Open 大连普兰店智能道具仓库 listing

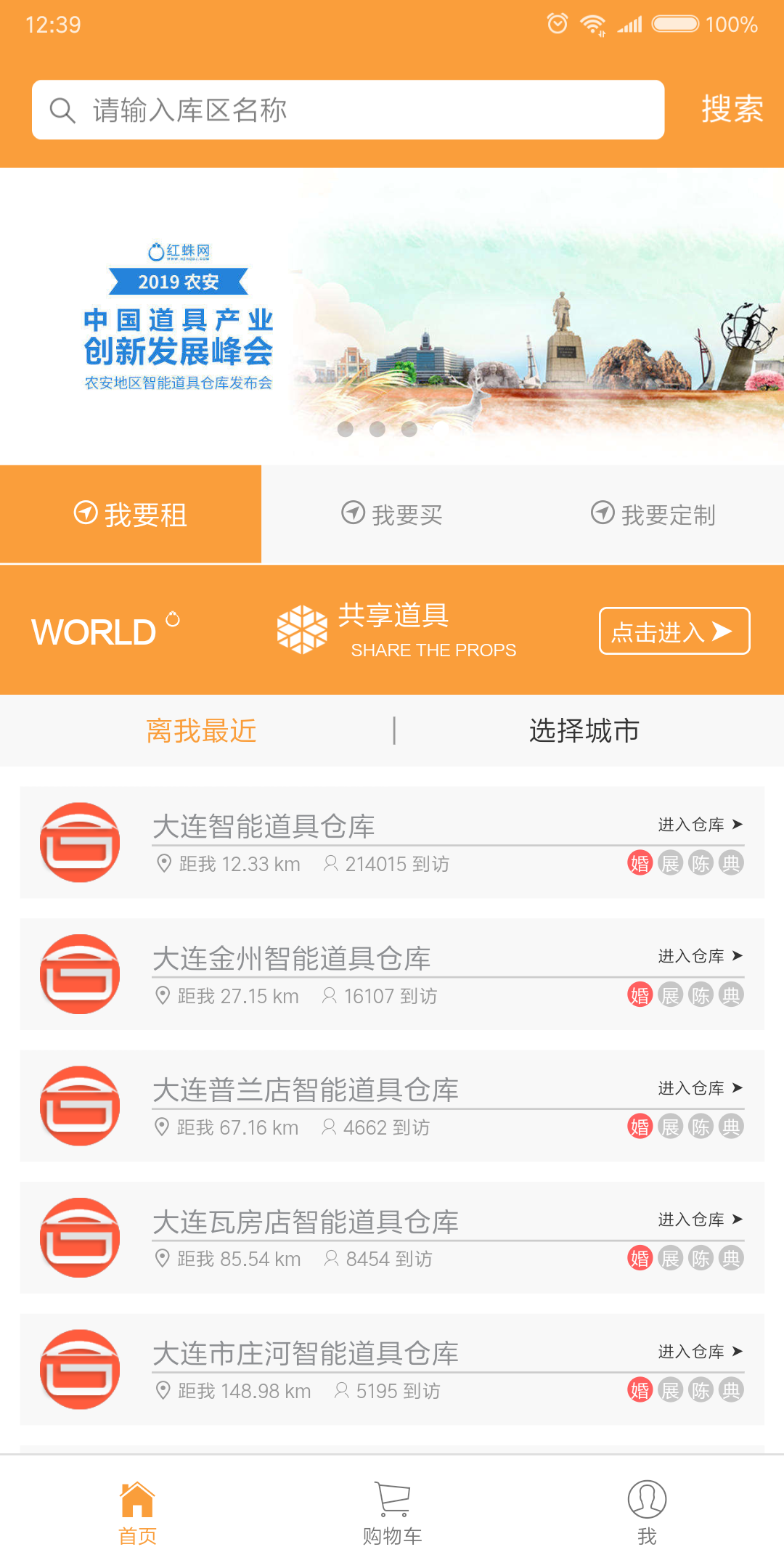305,1090
